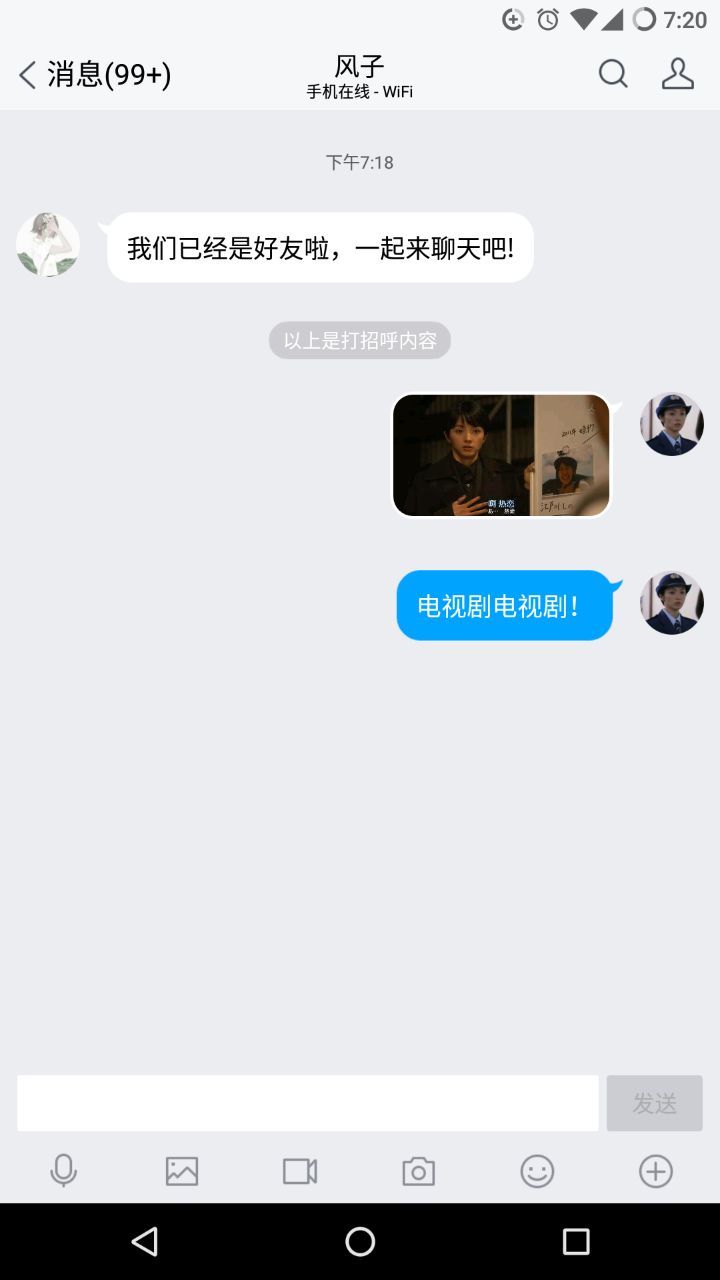This screenshot has width=720, height=1280.
Task: Start a video call or clip
Action: (300, 1171)
